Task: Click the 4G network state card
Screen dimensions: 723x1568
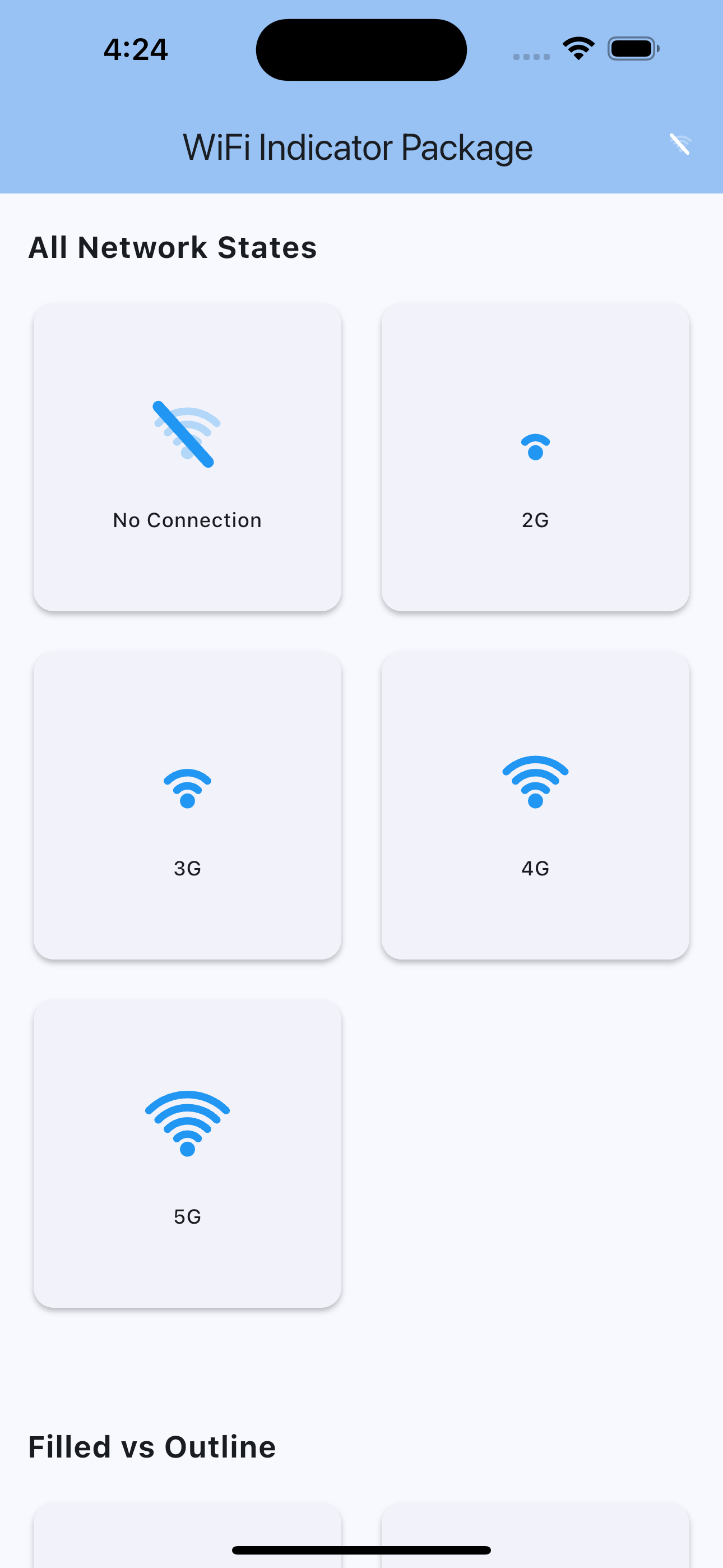Action: pyautogui.click(x=535, y=806)
